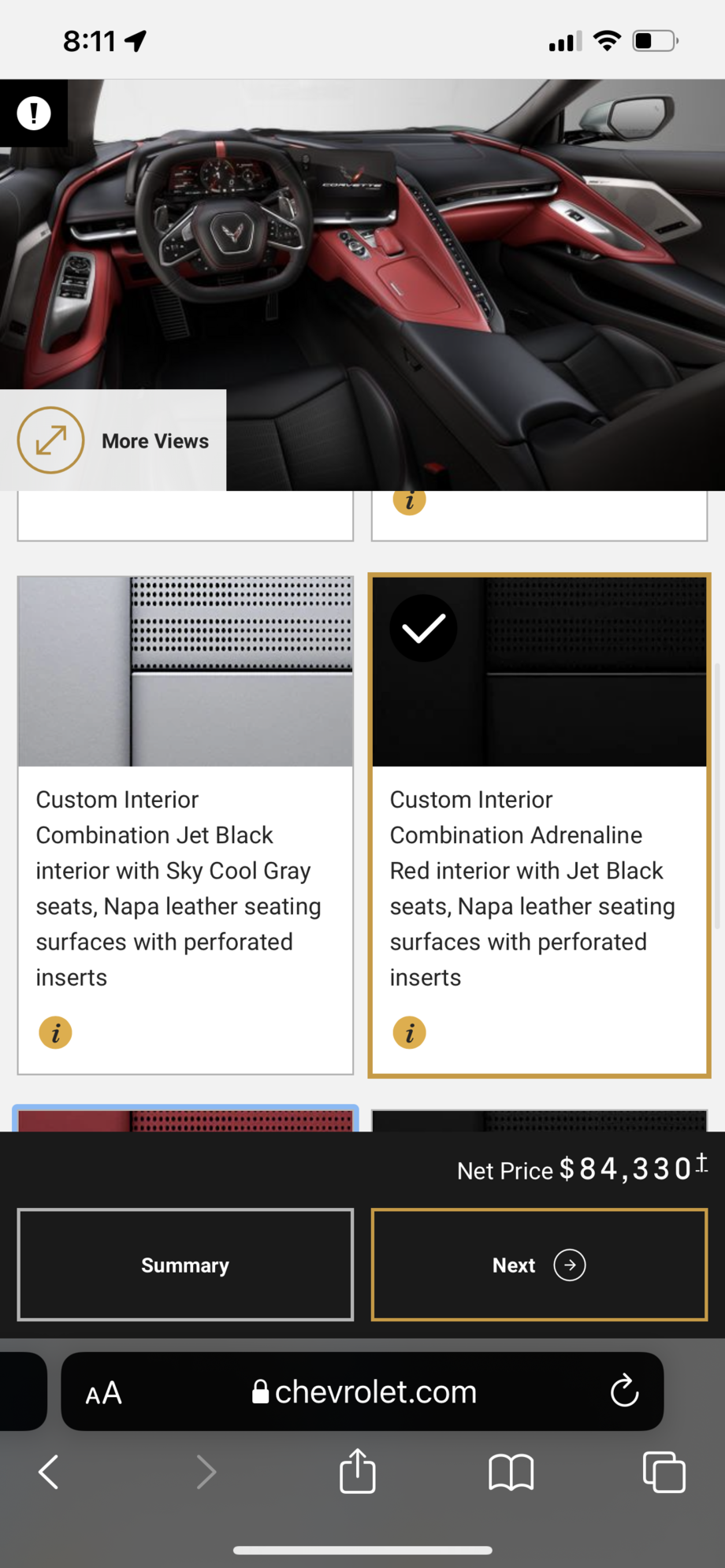Viewport: 725px width, 1568px height.
Task: Choose the red perforated interior swatch
Action: (x=185, y=1120)
